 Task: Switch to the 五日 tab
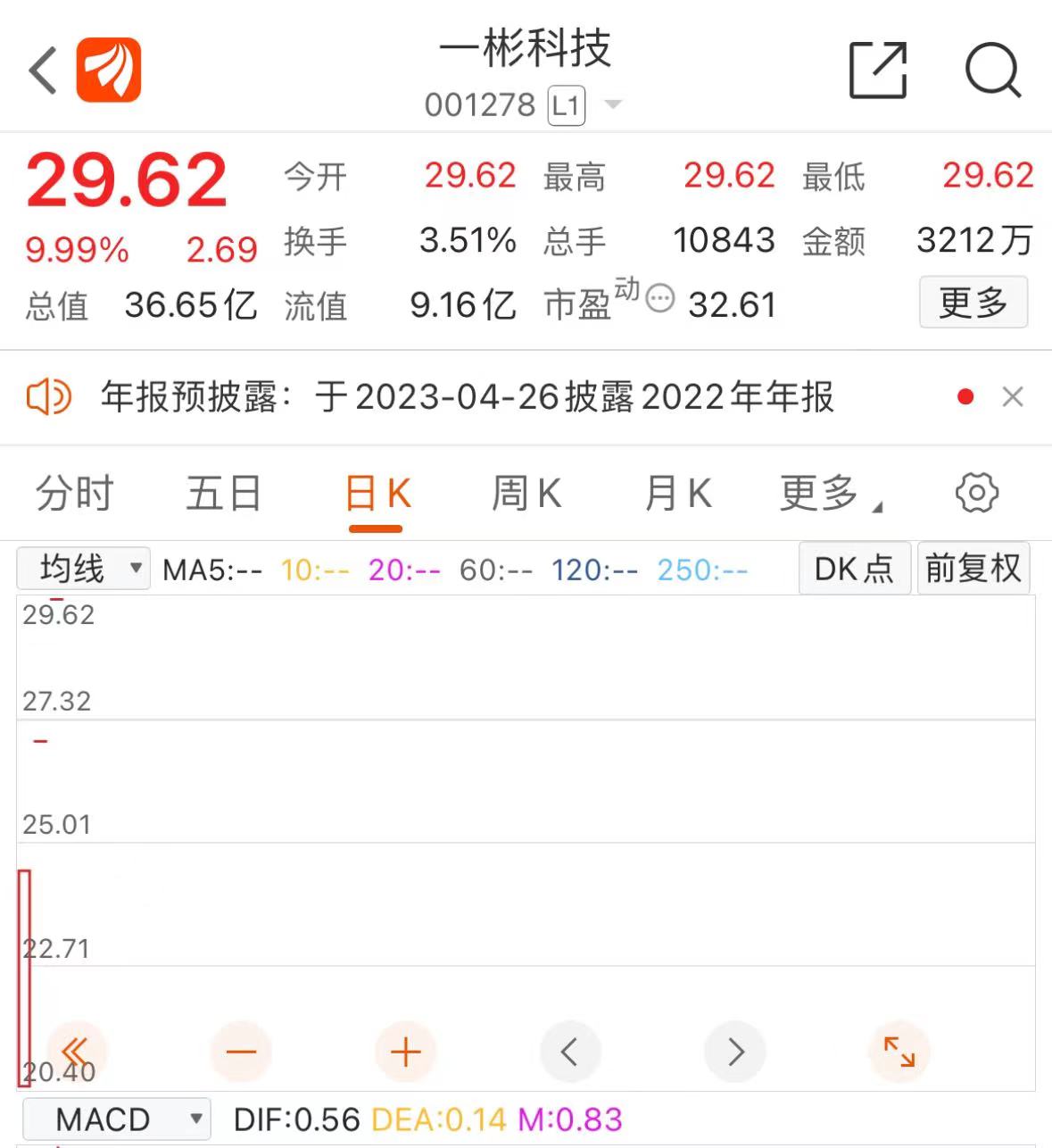(223, 494)
